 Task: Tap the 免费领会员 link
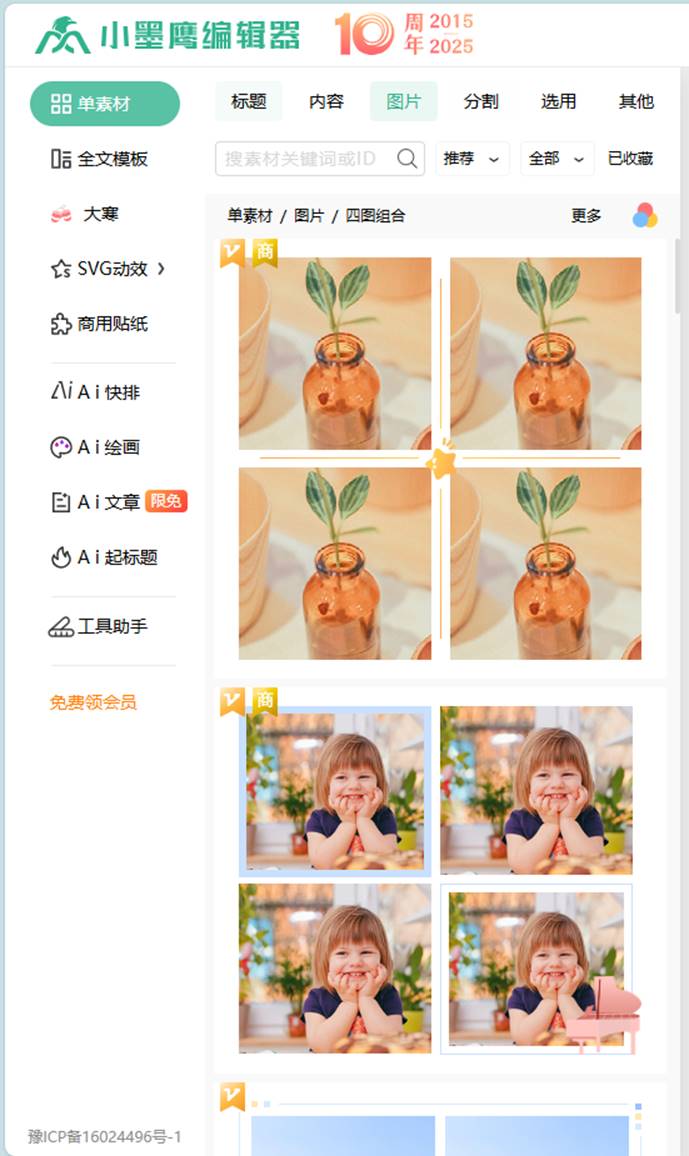(93, 702)
